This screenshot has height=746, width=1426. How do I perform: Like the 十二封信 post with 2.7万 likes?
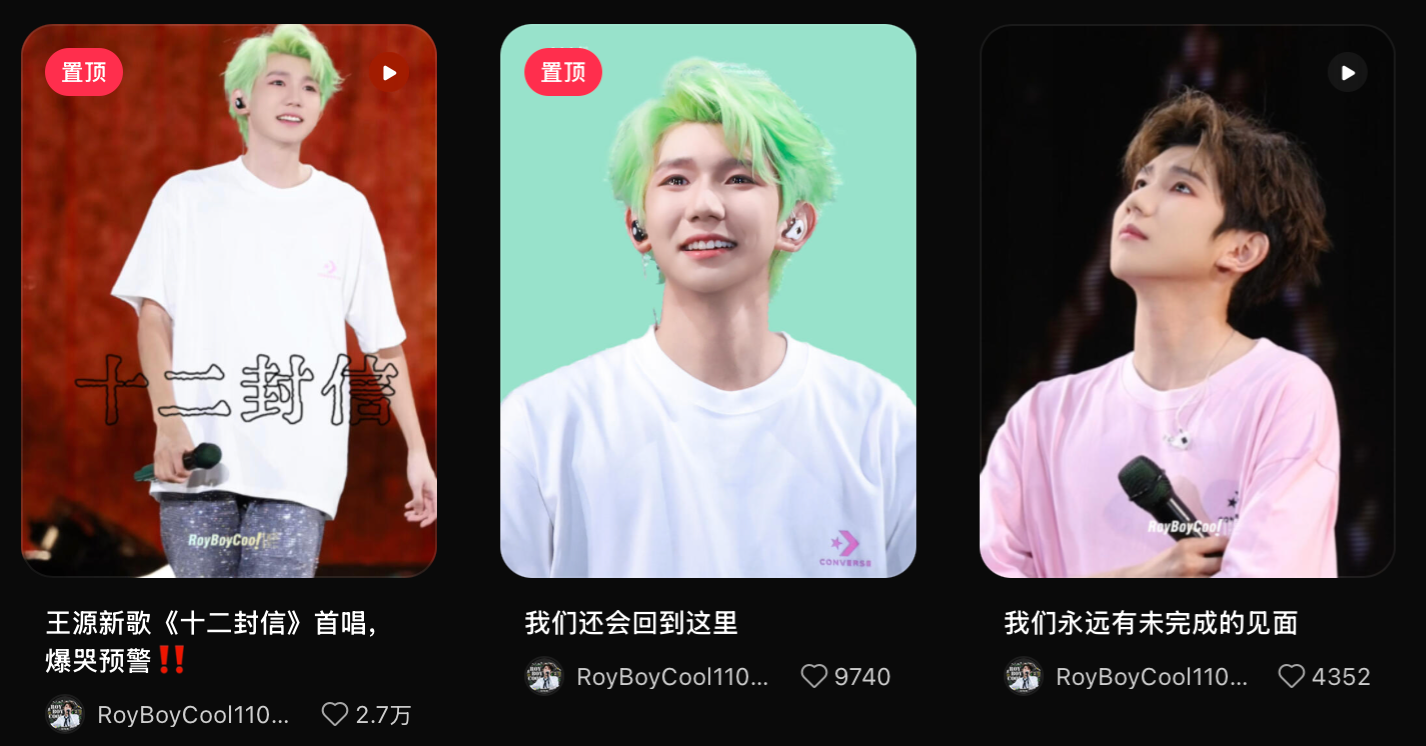335,714
